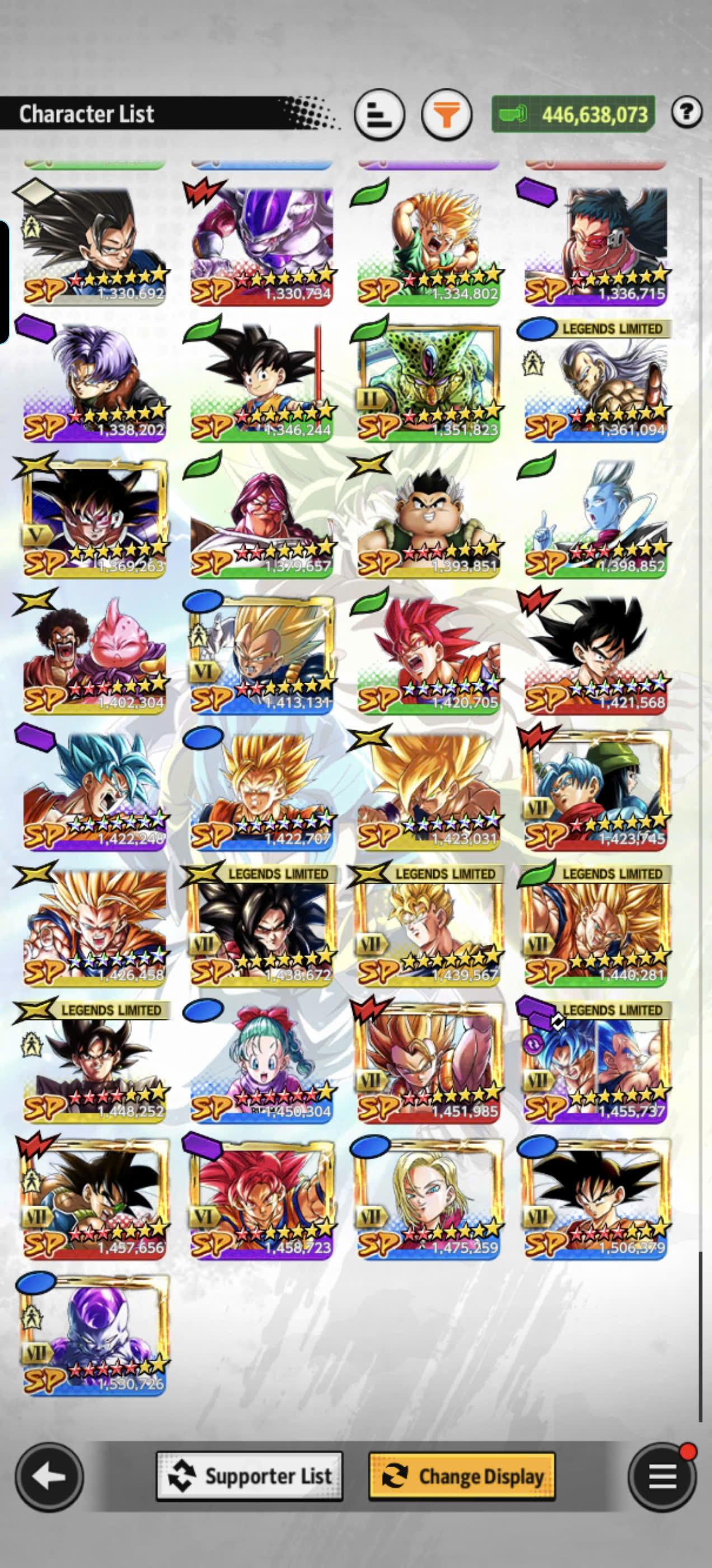Open character card with power 1,475,259
This screenshot has width=712, height=1568.
428,1199
